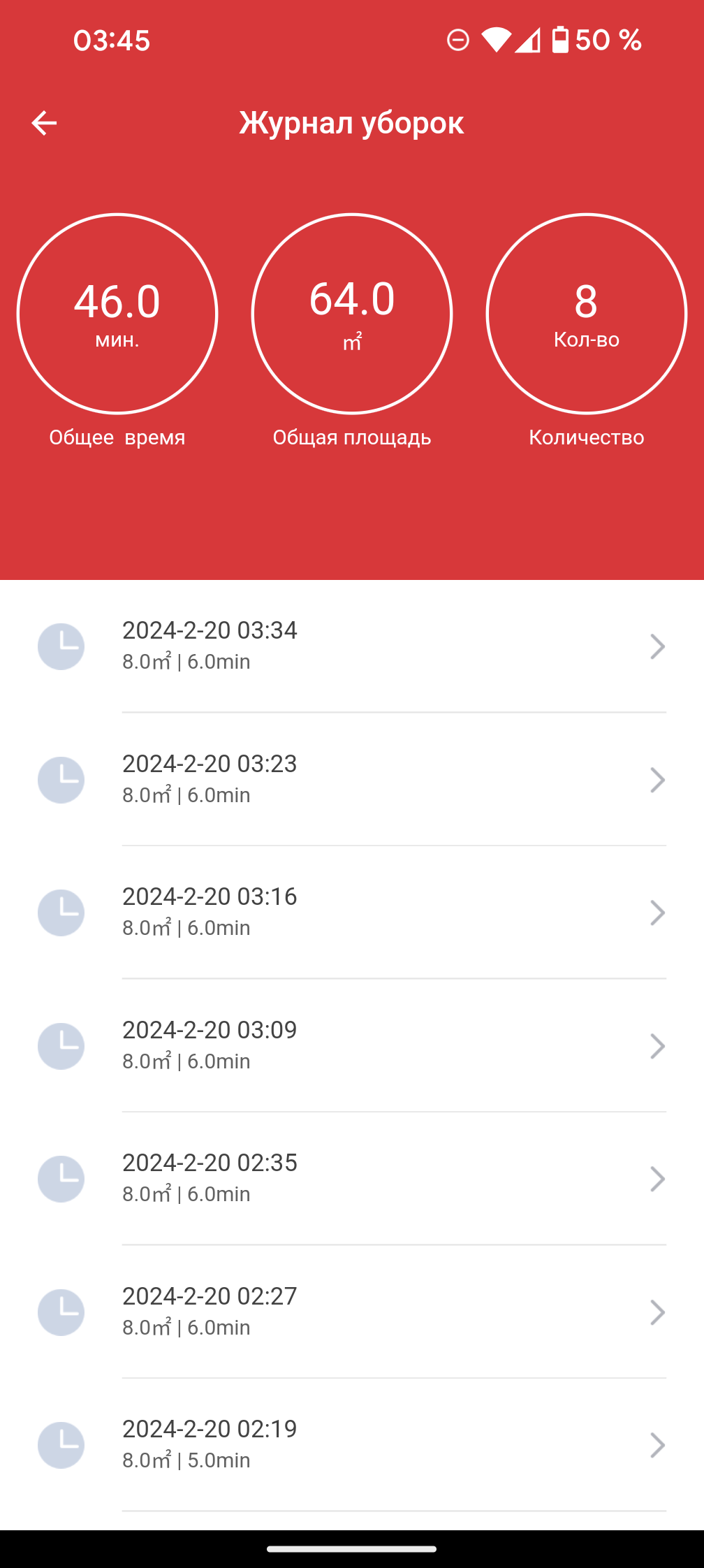View the 03:23 cleaning entry

point(352,779)
